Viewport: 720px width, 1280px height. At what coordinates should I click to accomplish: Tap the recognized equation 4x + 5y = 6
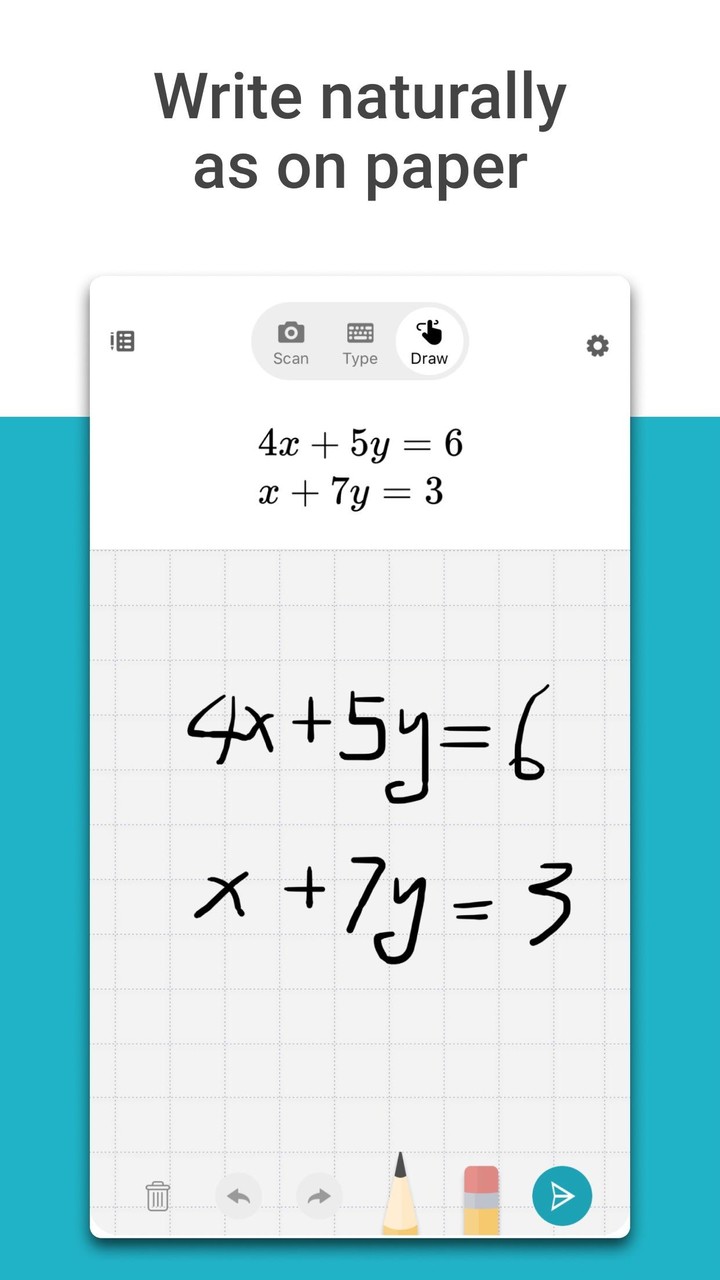click(x=360, y=444)
